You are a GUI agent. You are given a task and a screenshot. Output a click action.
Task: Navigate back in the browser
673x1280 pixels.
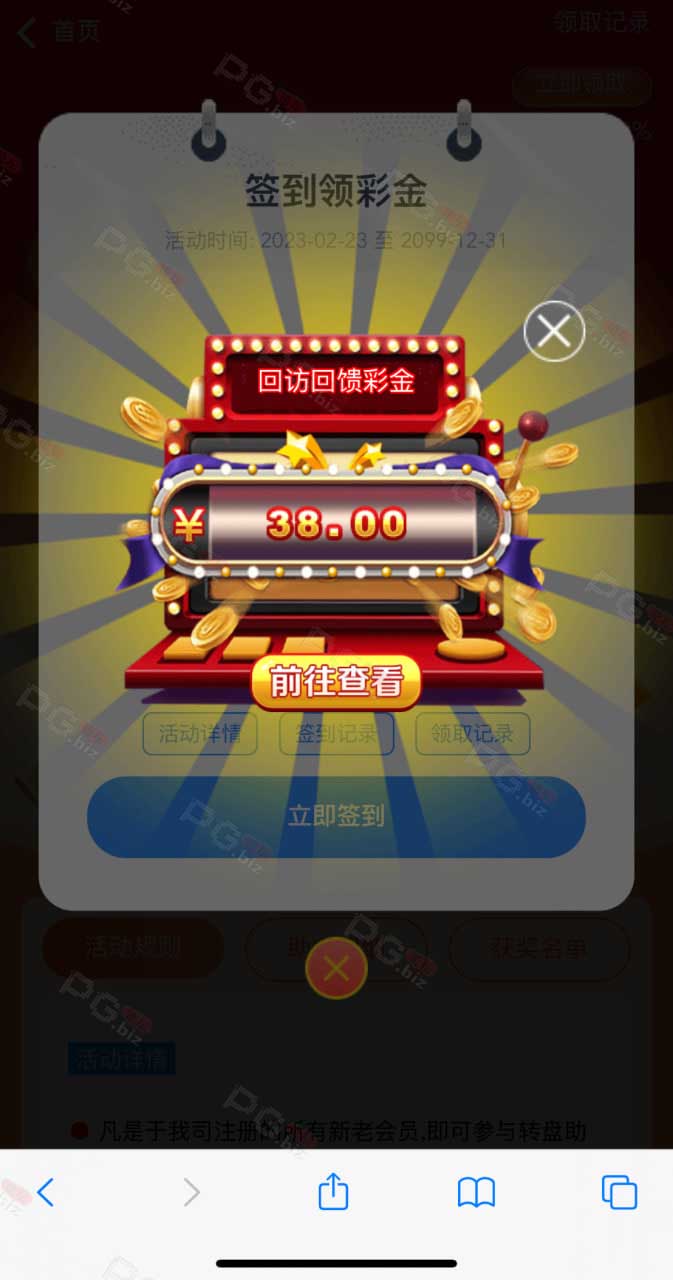pyautogui.click(x=45, y=1192)
